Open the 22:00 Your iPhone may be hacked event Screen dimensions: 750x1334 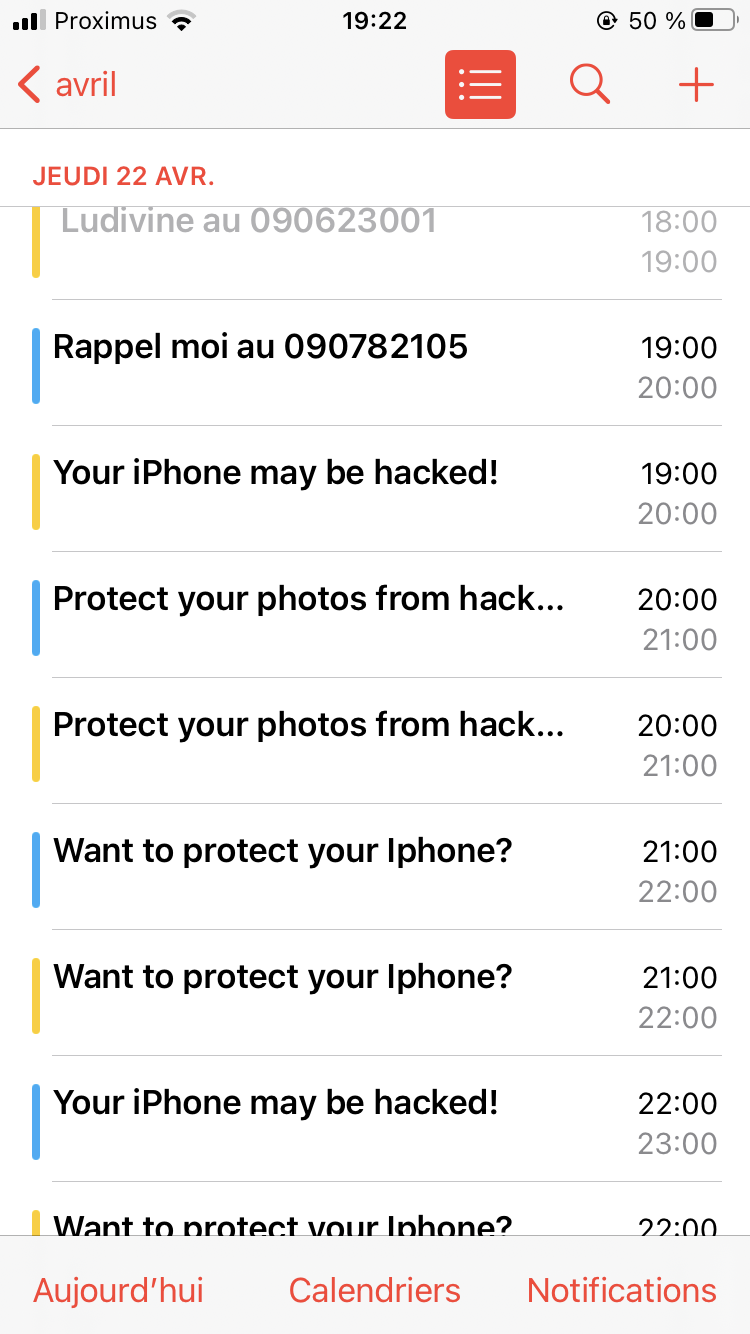click(375, 1122)
